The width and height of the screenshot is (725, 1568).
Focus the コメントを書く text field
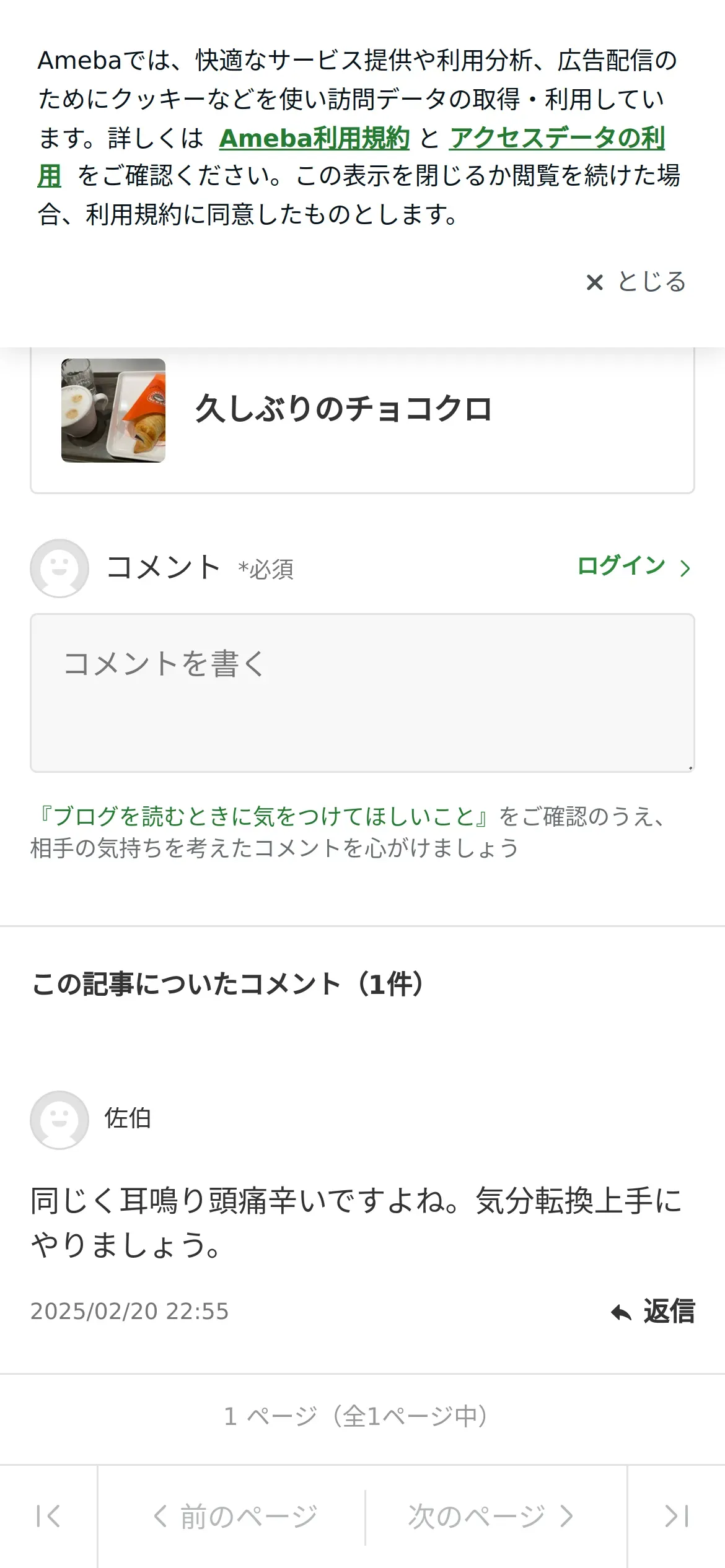coord(362,692)
